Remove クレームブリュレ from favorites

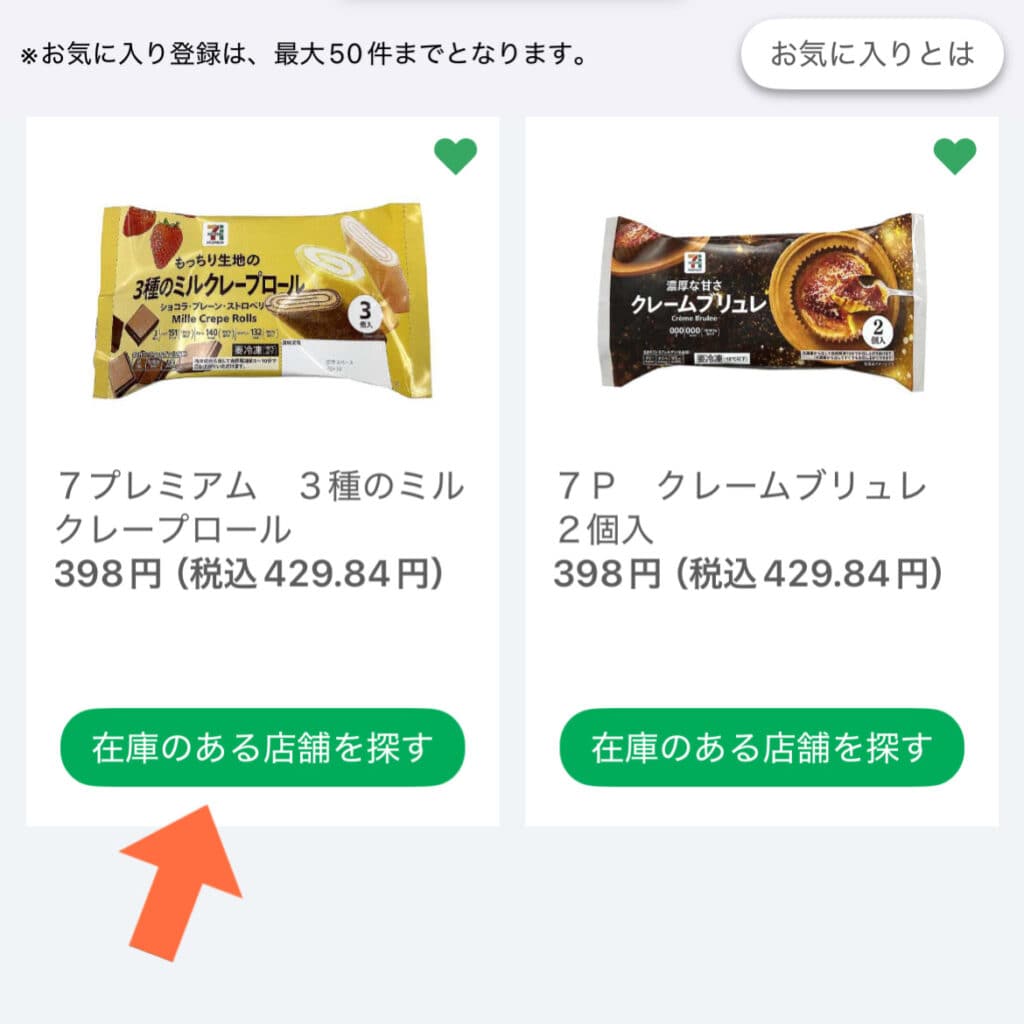click(x=954, y=156)
